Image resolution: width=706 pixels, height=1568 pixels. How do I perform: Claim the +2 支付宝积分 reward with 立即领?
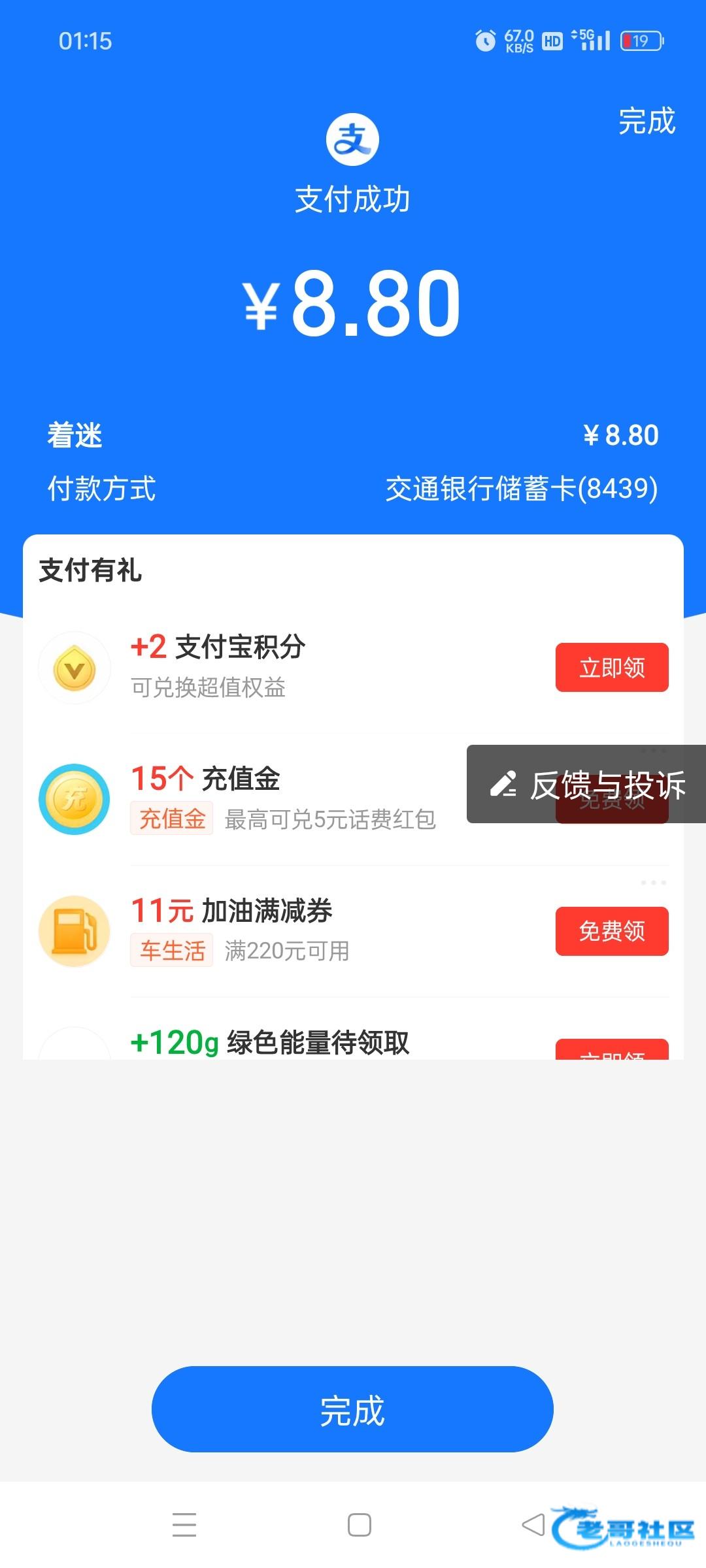[612, 668]
